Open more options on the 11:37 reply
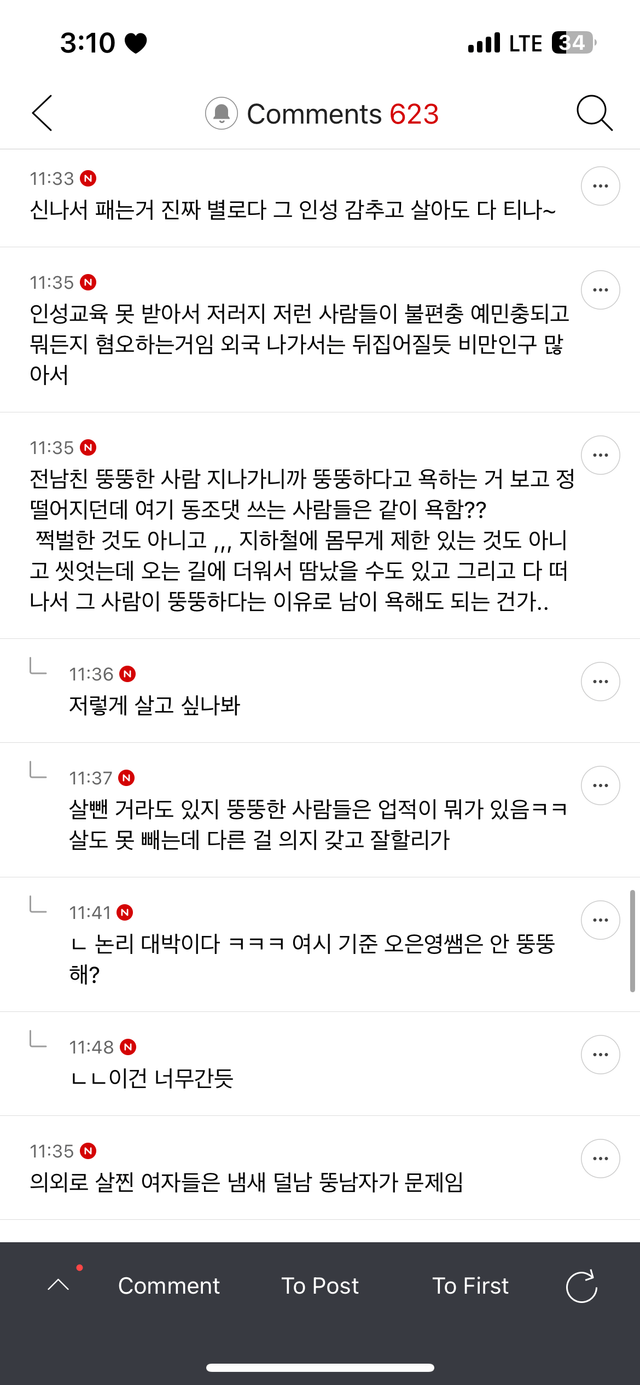Screen dimensions: 640x1385 tap(600, 786)
